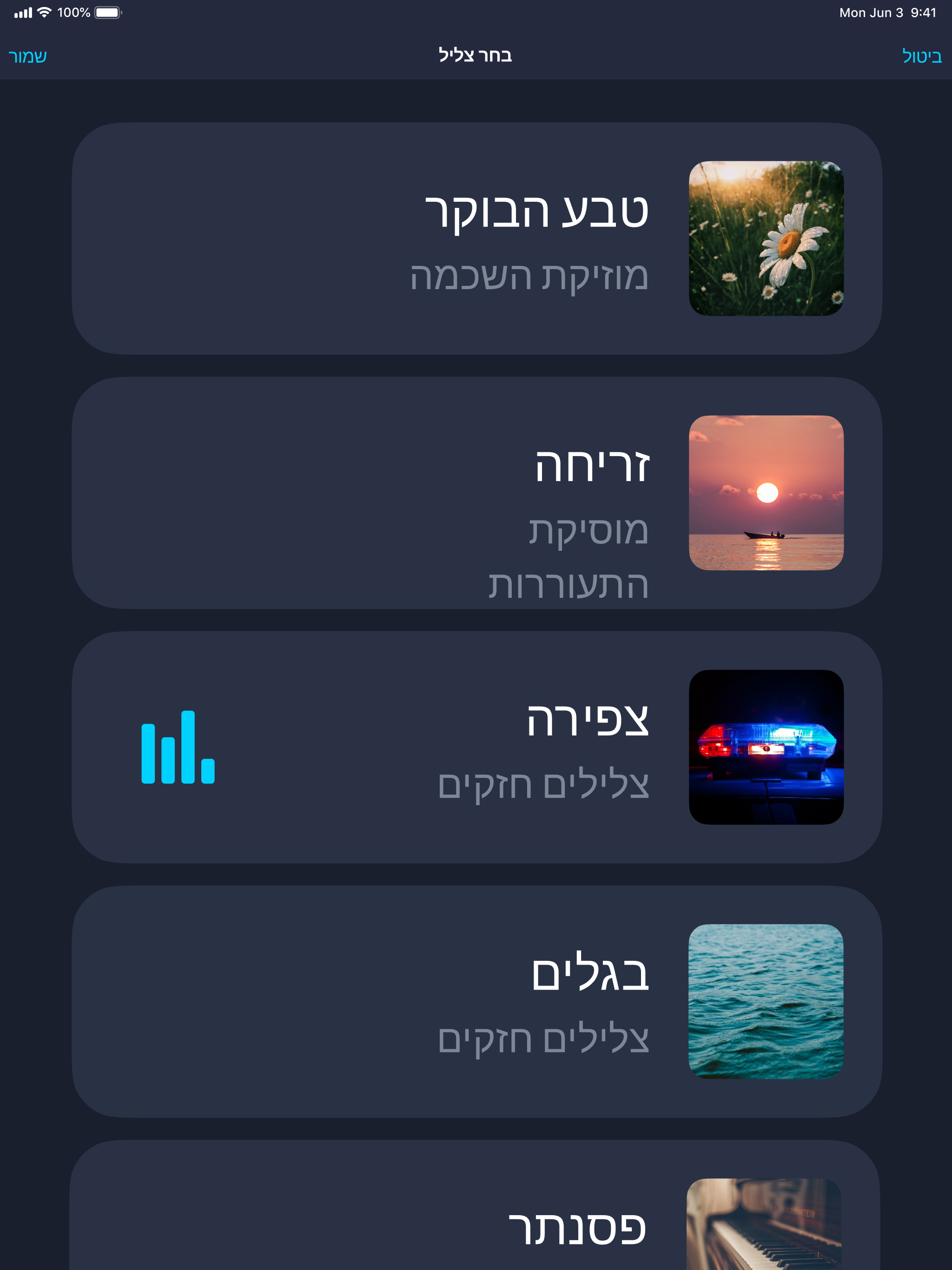Tap the בחר צליל screen title
This screenshot has height=1270, width=952.
[476, 56]
